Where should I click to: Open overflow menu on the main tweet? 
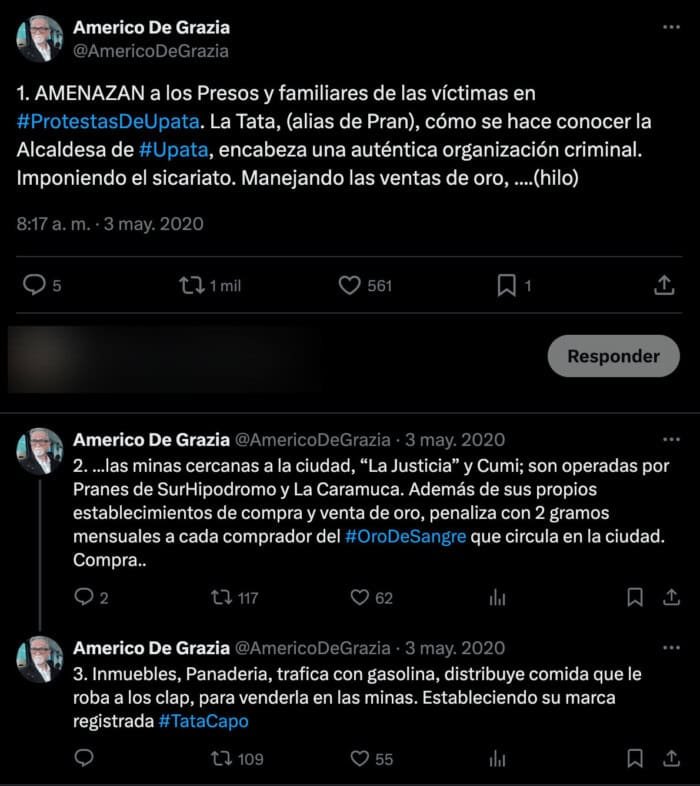coord(671,28)
